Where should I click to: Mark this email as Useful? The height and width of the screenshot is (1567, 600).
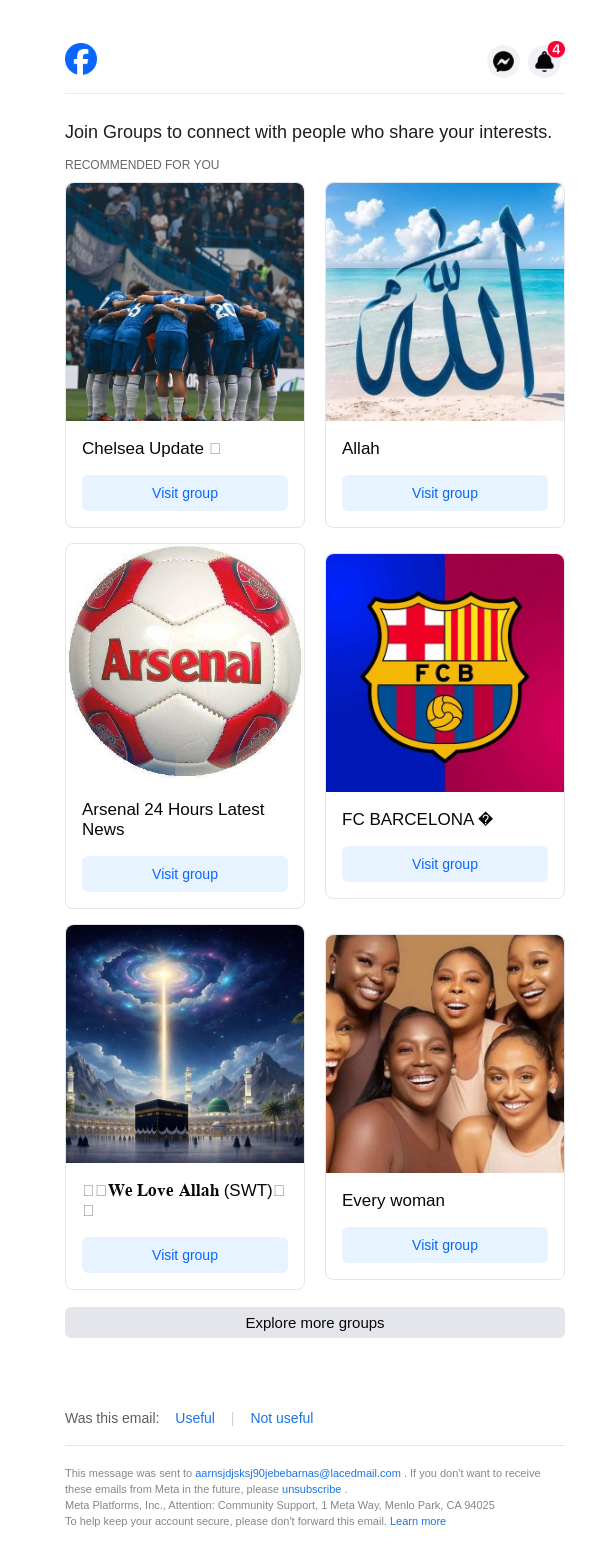tap(195, 1418)
